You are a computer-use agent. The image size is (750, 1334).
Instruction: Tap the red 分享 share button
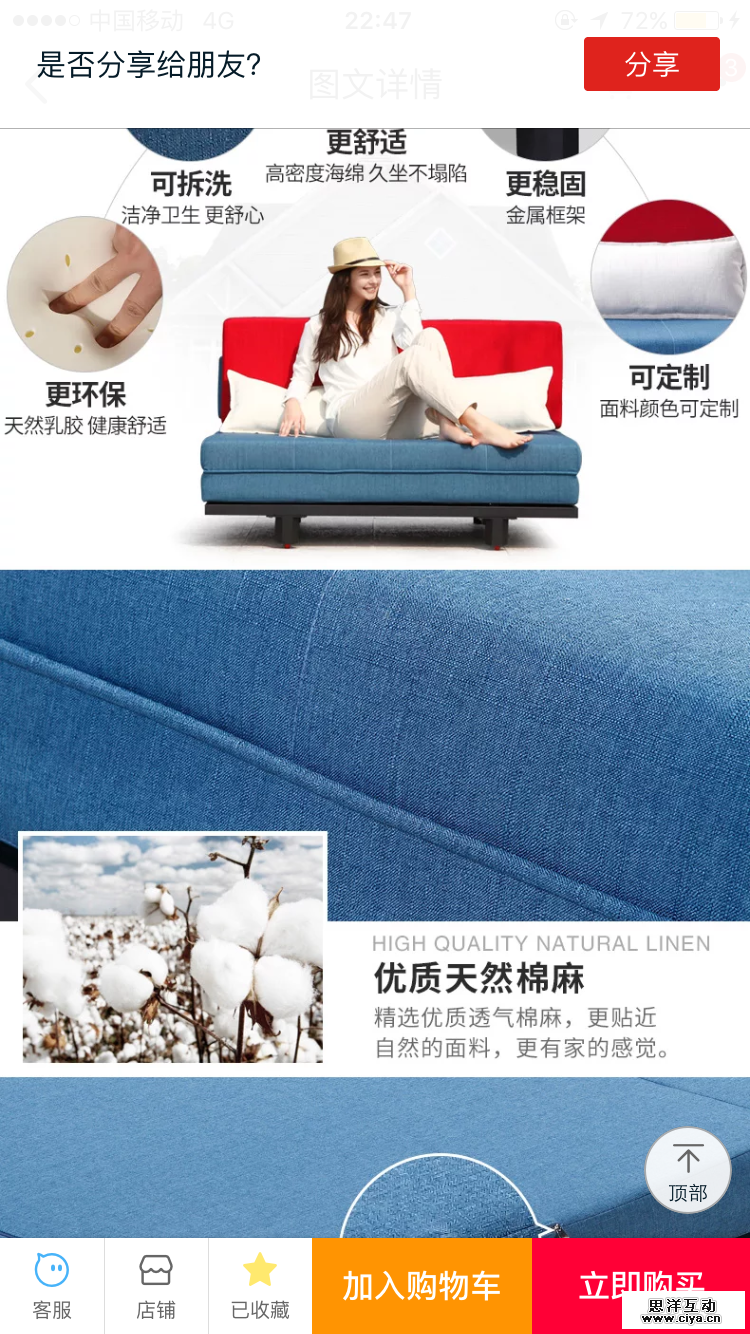click(x=651, y=64)
